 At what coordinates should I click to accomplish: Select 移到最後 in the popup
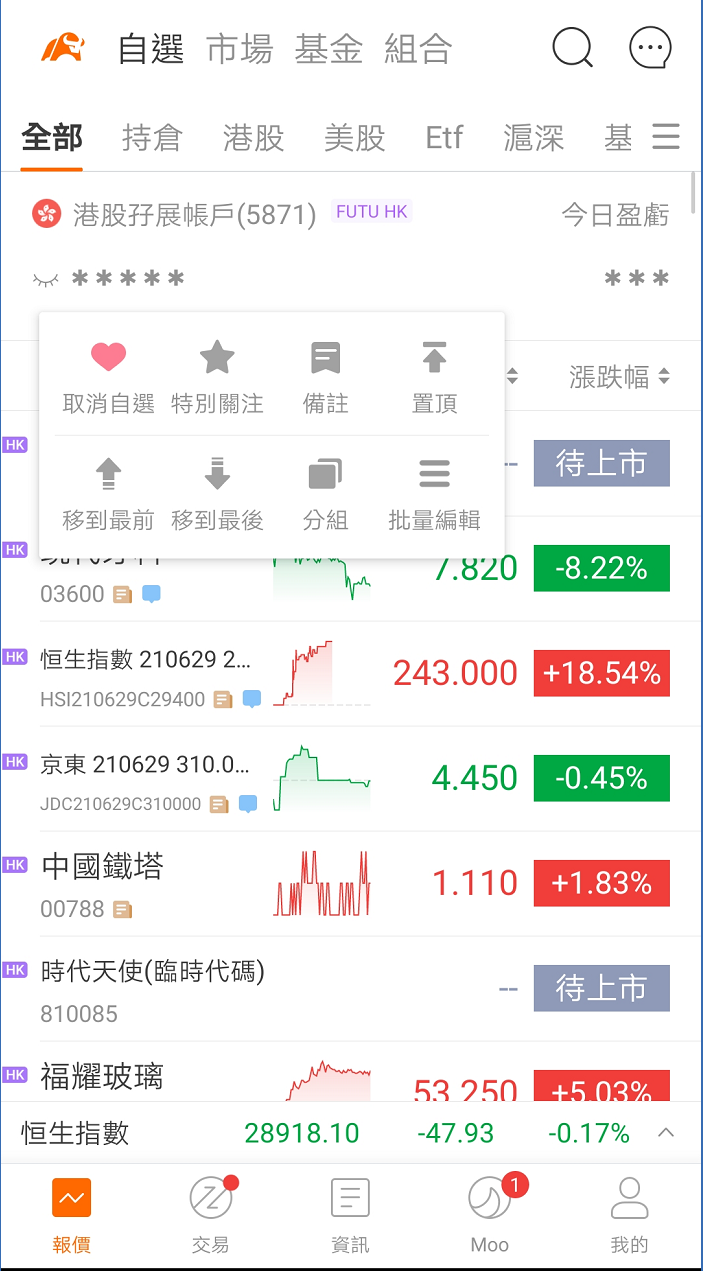(x=217, y=494)
